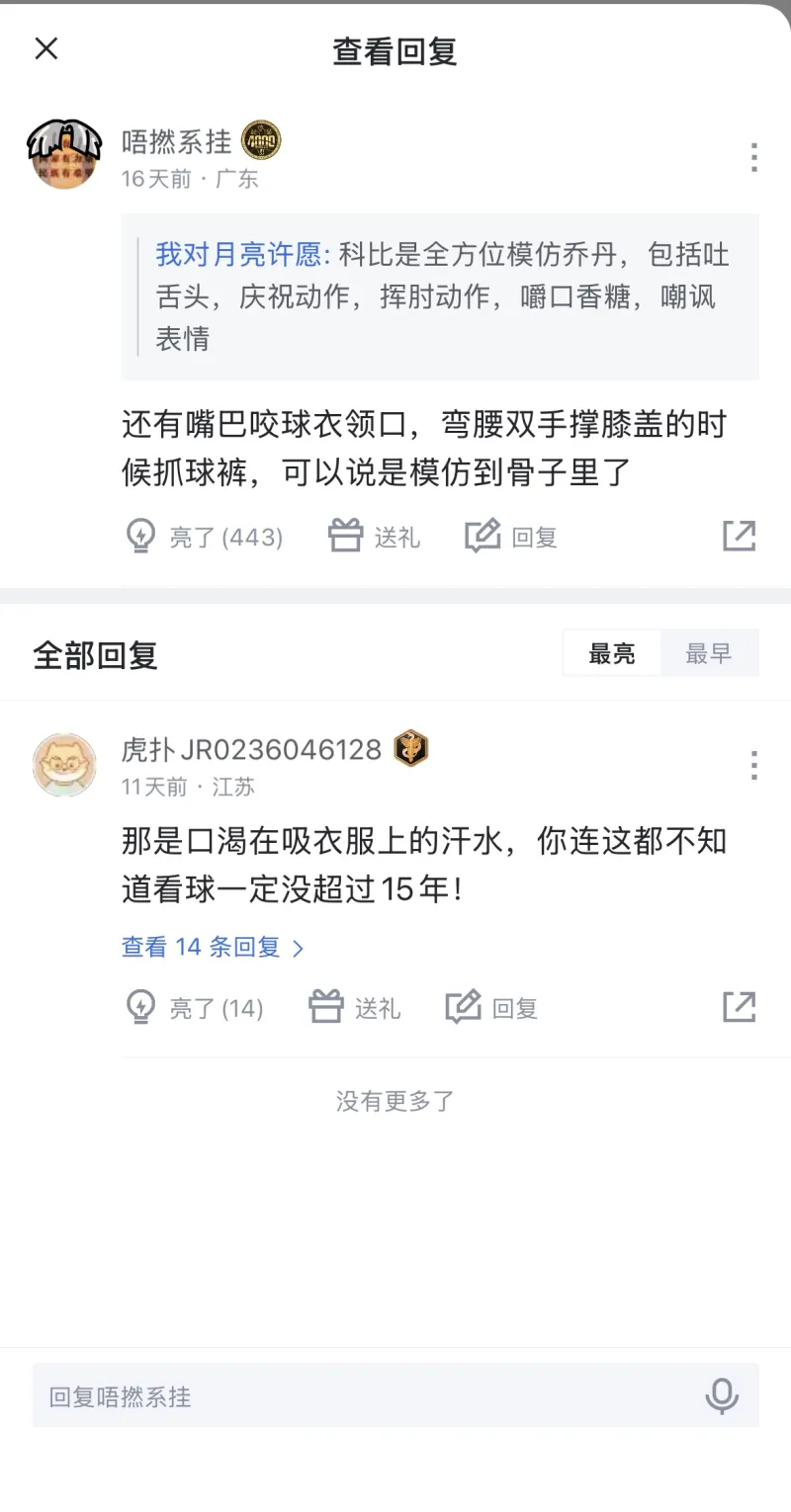The height and width of the screenshot is (1512, 791).
Task: View the 14 replies link
Action: click(x=212, y=947)
